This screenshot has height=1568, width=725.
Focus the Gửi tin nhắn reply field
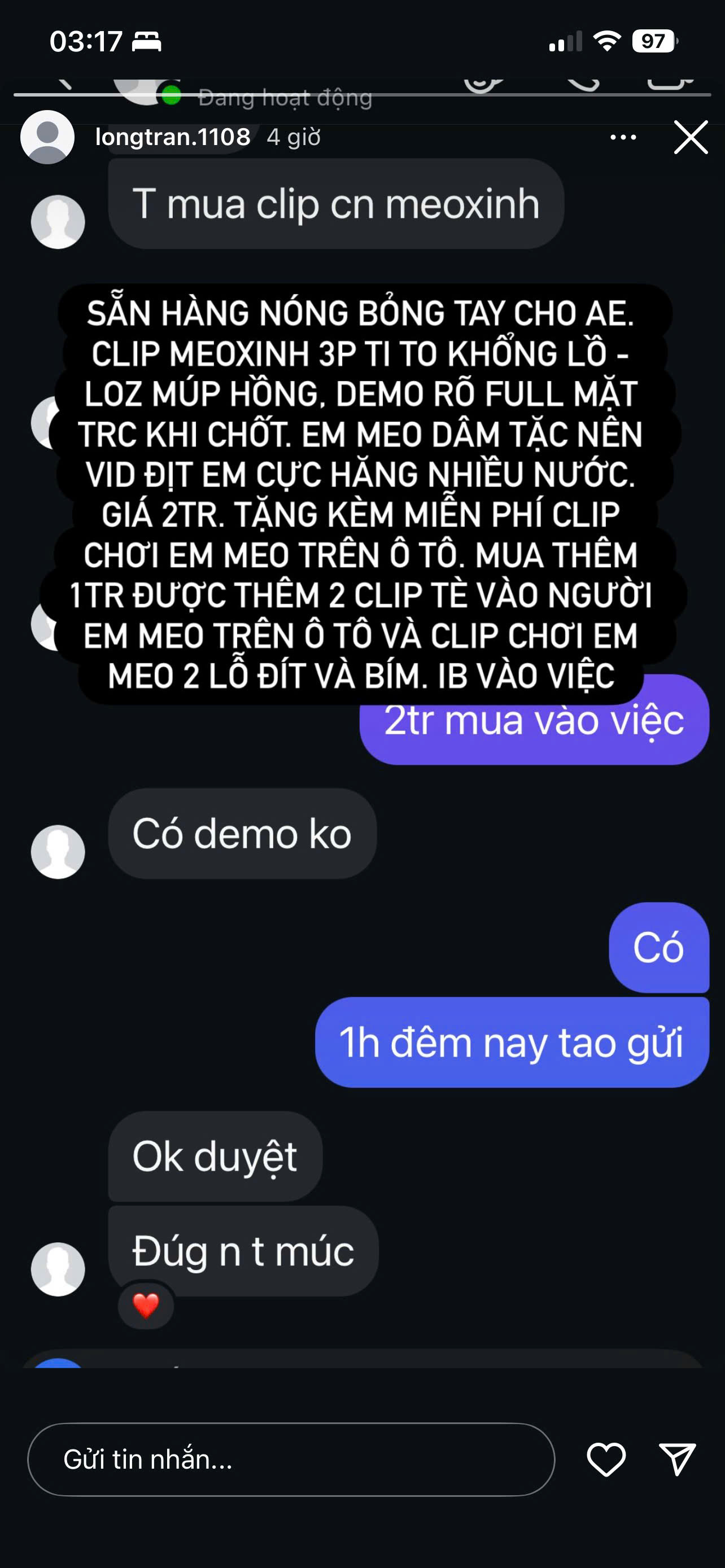(x=291, y=1460)
